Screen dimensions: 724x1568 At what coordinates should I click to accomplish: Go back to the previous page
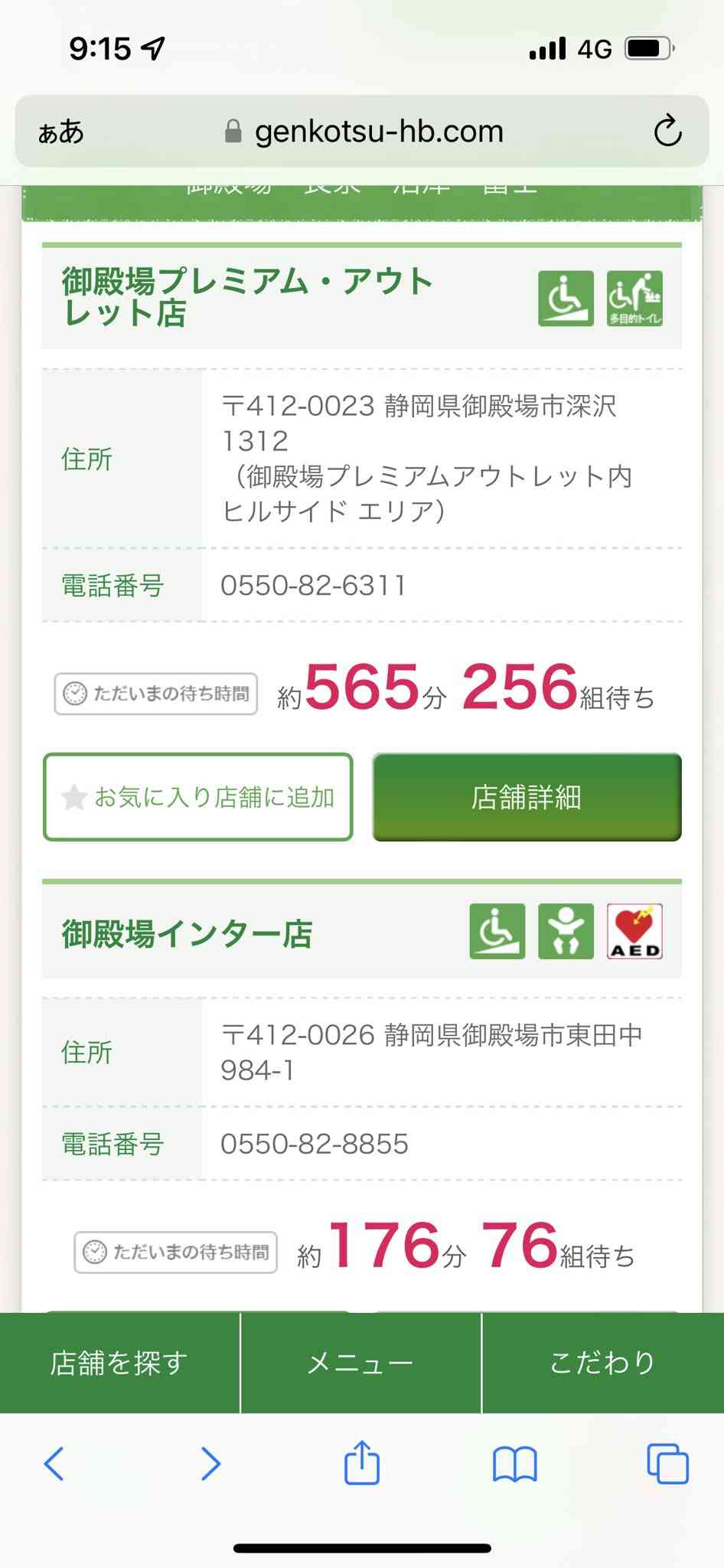(54, 1464)
